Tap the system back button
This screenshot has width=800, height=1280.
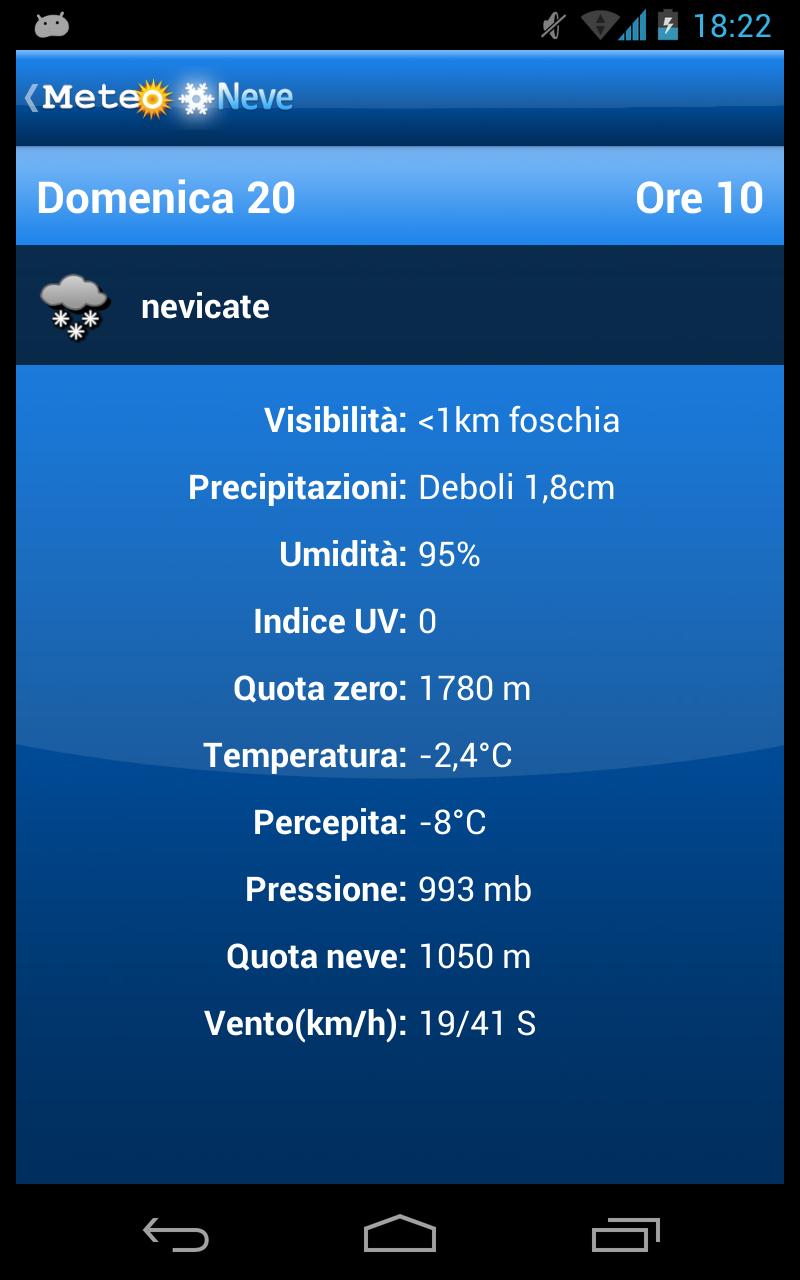pos(175,1234)
